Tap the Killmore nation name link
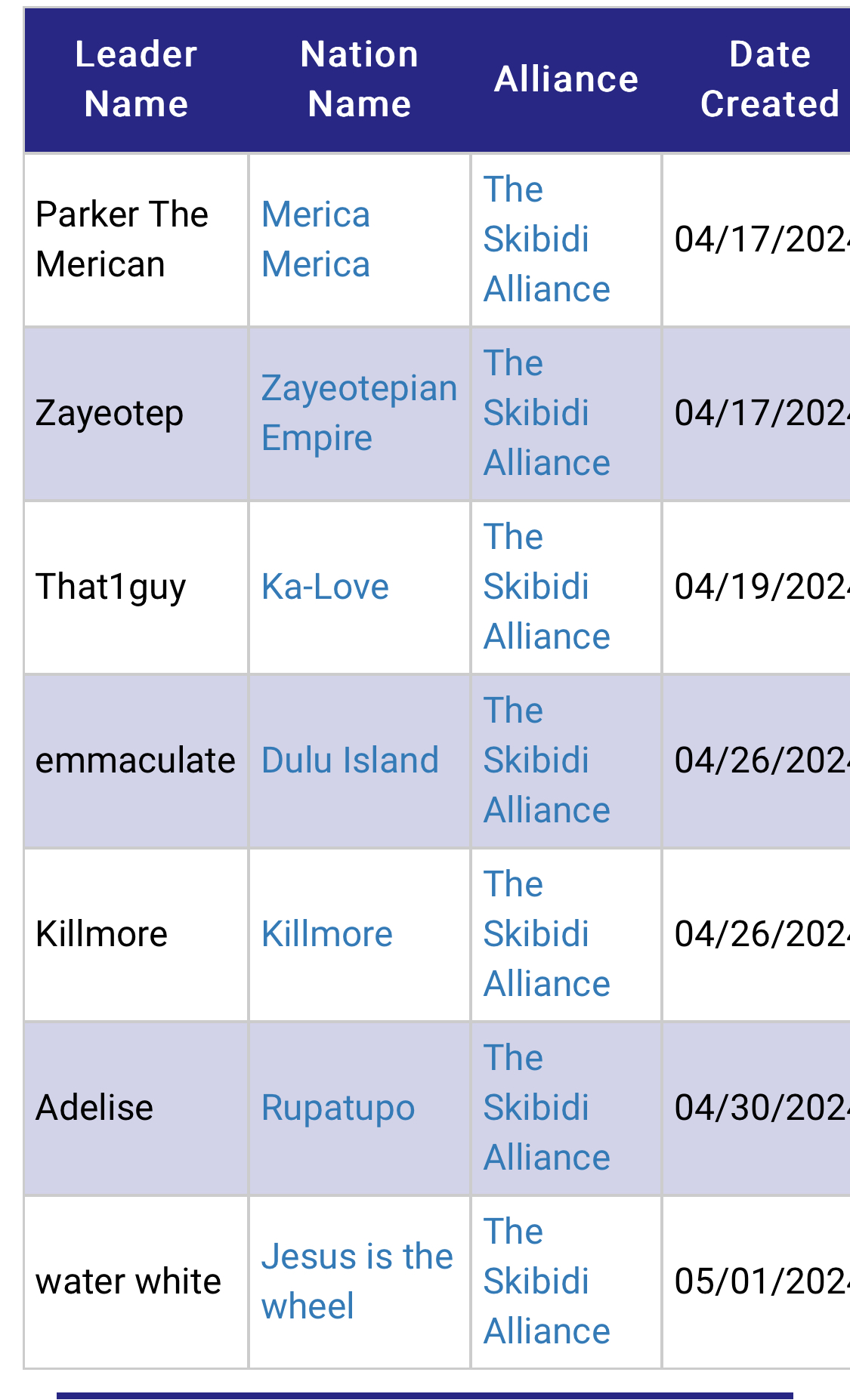 (326, 934)
